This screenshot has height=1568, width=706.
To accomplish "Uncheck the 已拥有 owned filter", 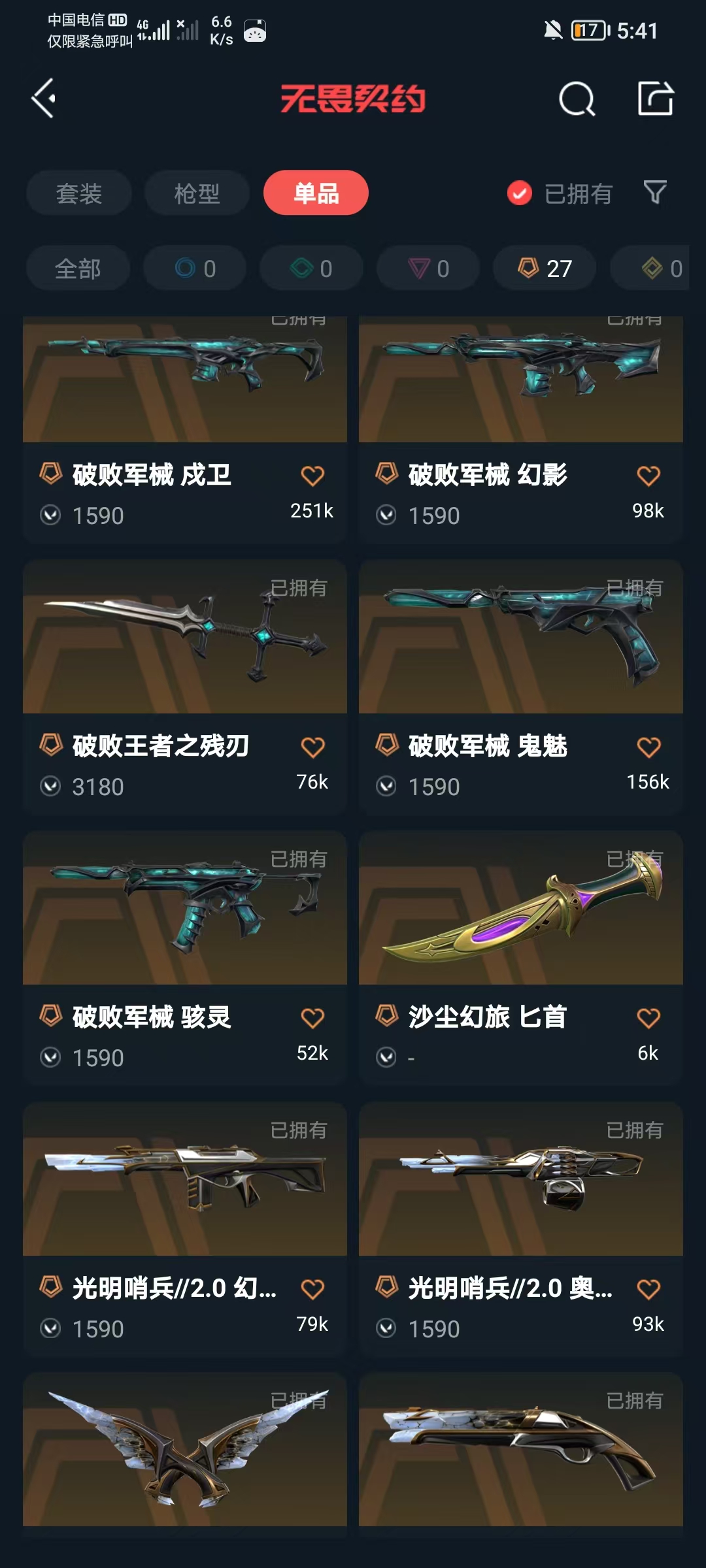I will (560, 193).
